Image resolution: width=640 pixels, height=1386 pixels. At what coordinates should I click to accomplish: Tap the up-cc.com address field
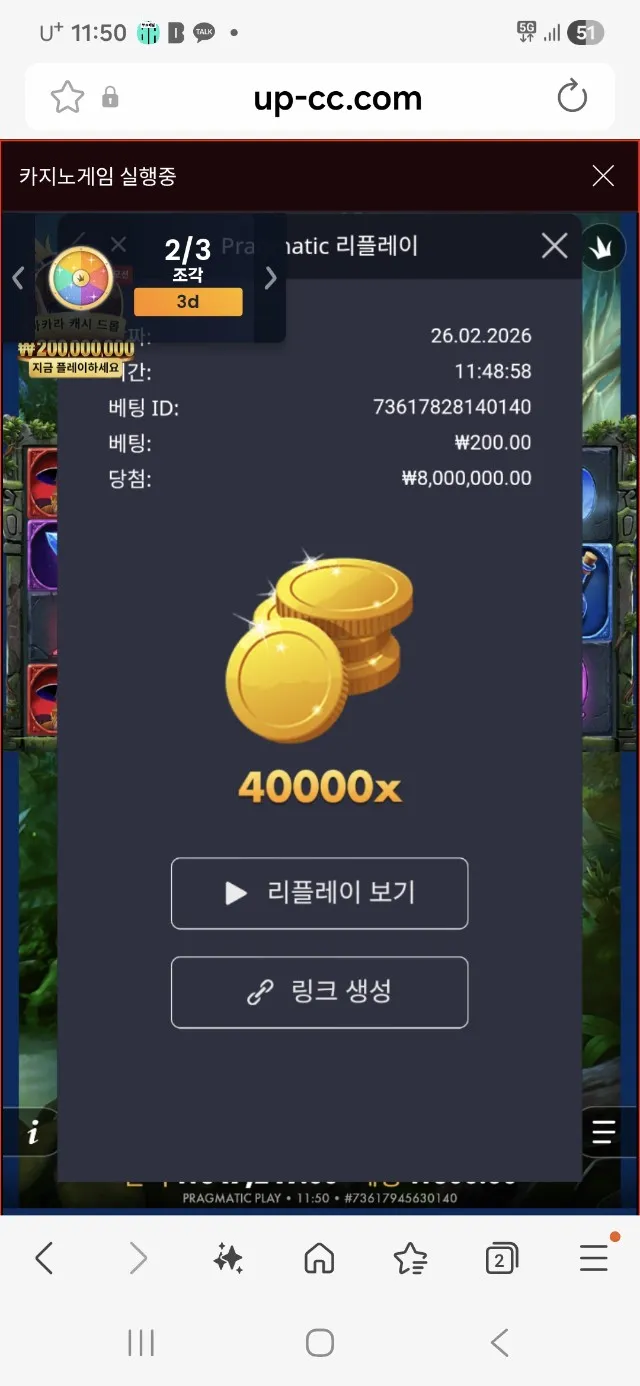click(338, 98)
